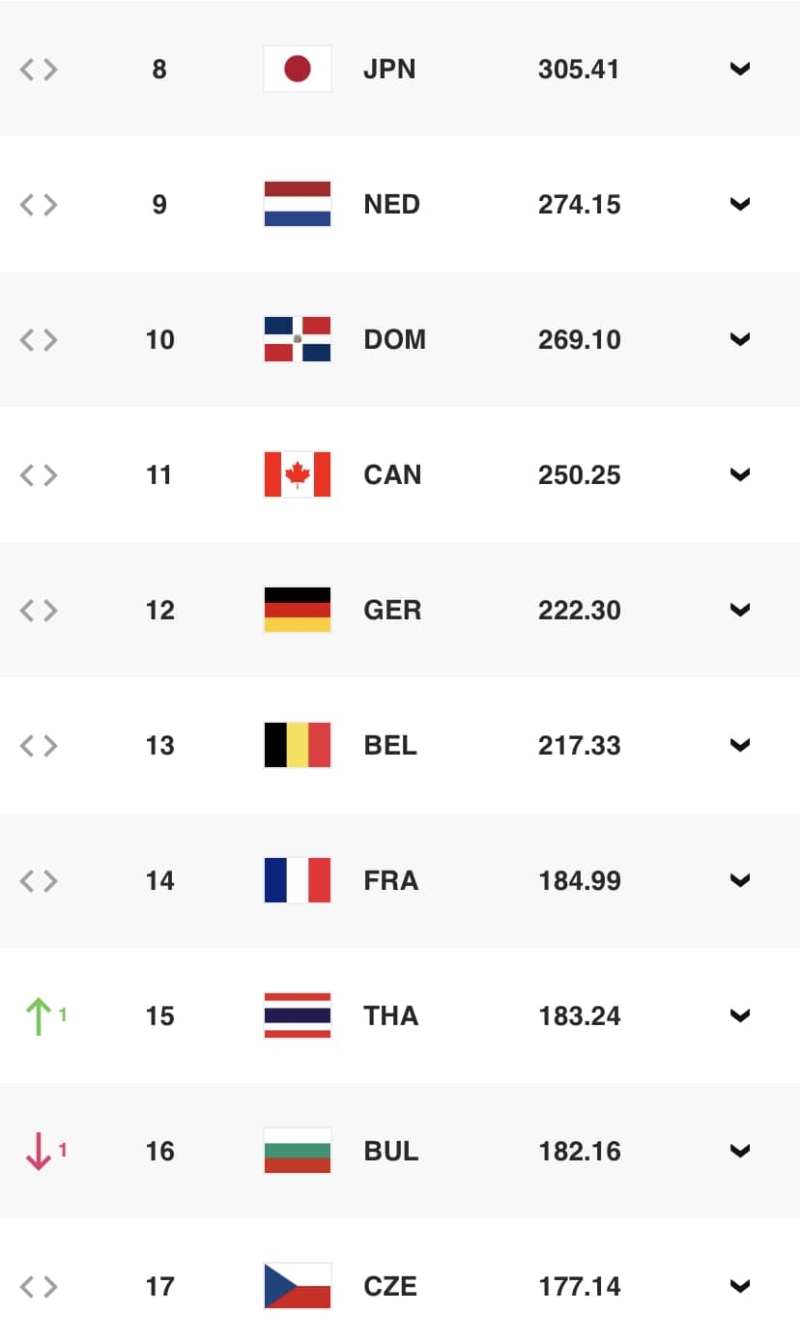This screenshot has width=800, height=1343.
Task: Expand the JPN ranking details
Action: [740, 69]
